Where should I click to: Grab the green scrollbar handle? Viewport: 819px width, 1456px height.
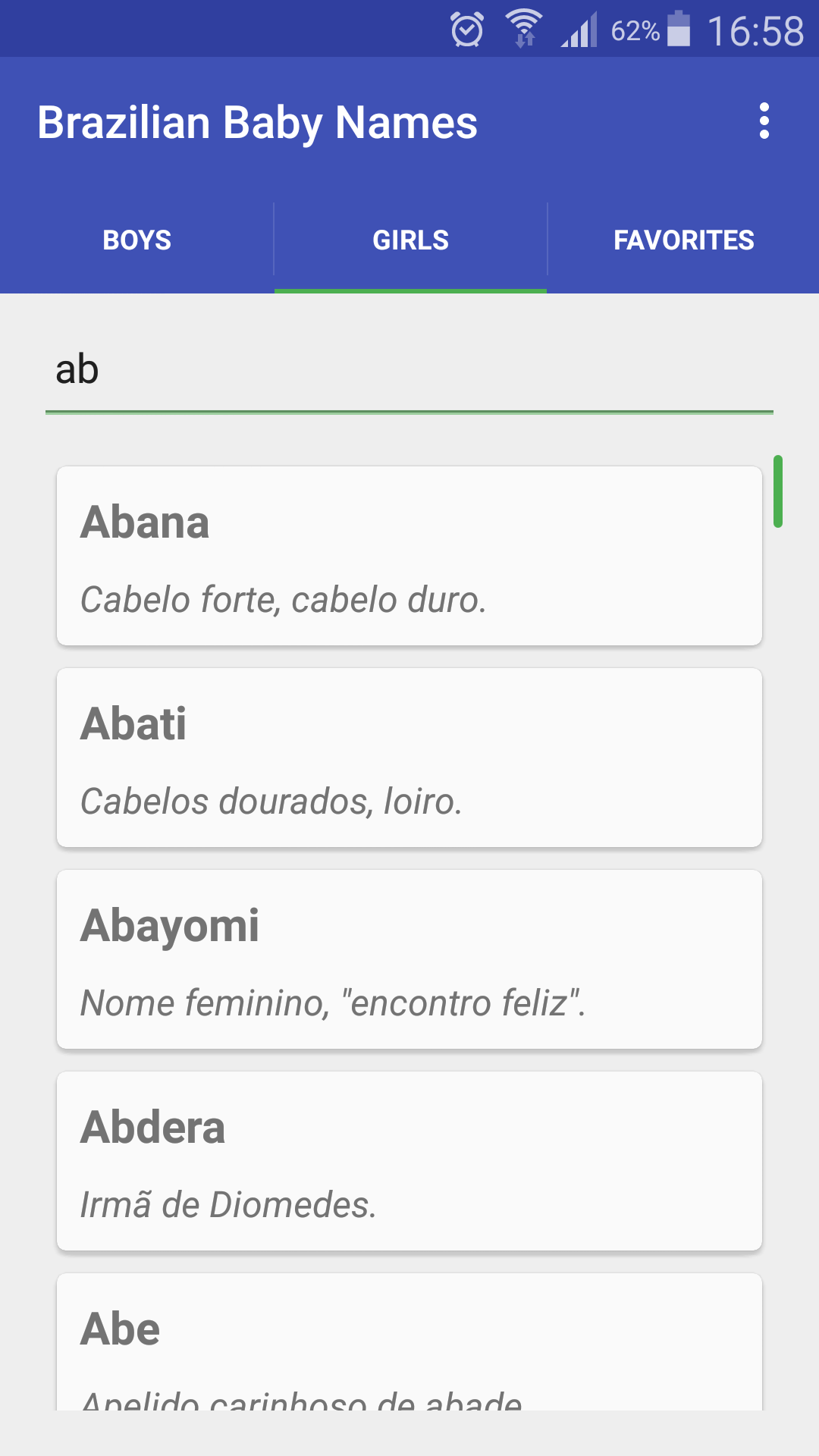click(778, 493)
